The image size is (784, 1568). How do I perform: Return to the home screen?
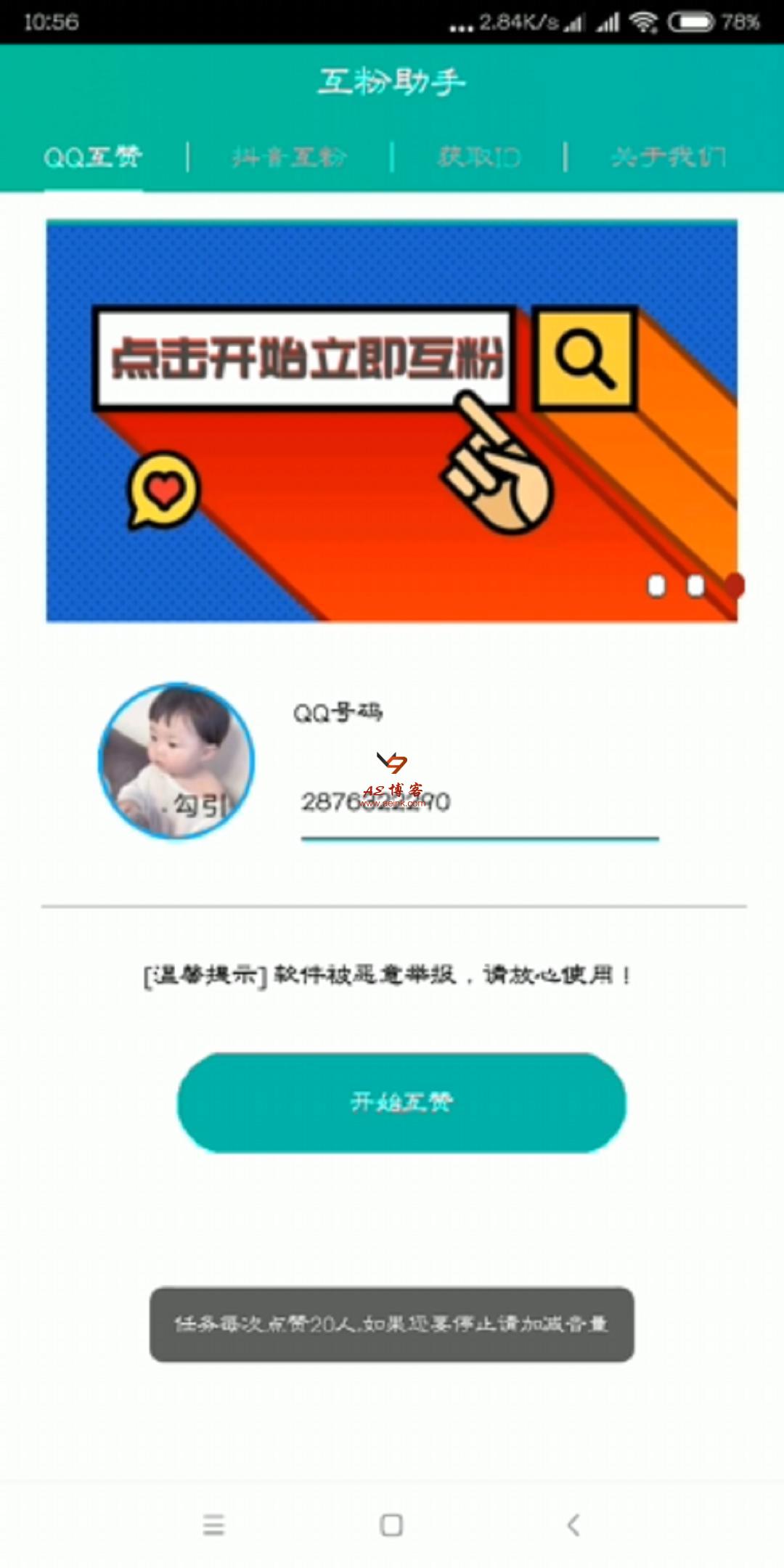click(392, 1525)
